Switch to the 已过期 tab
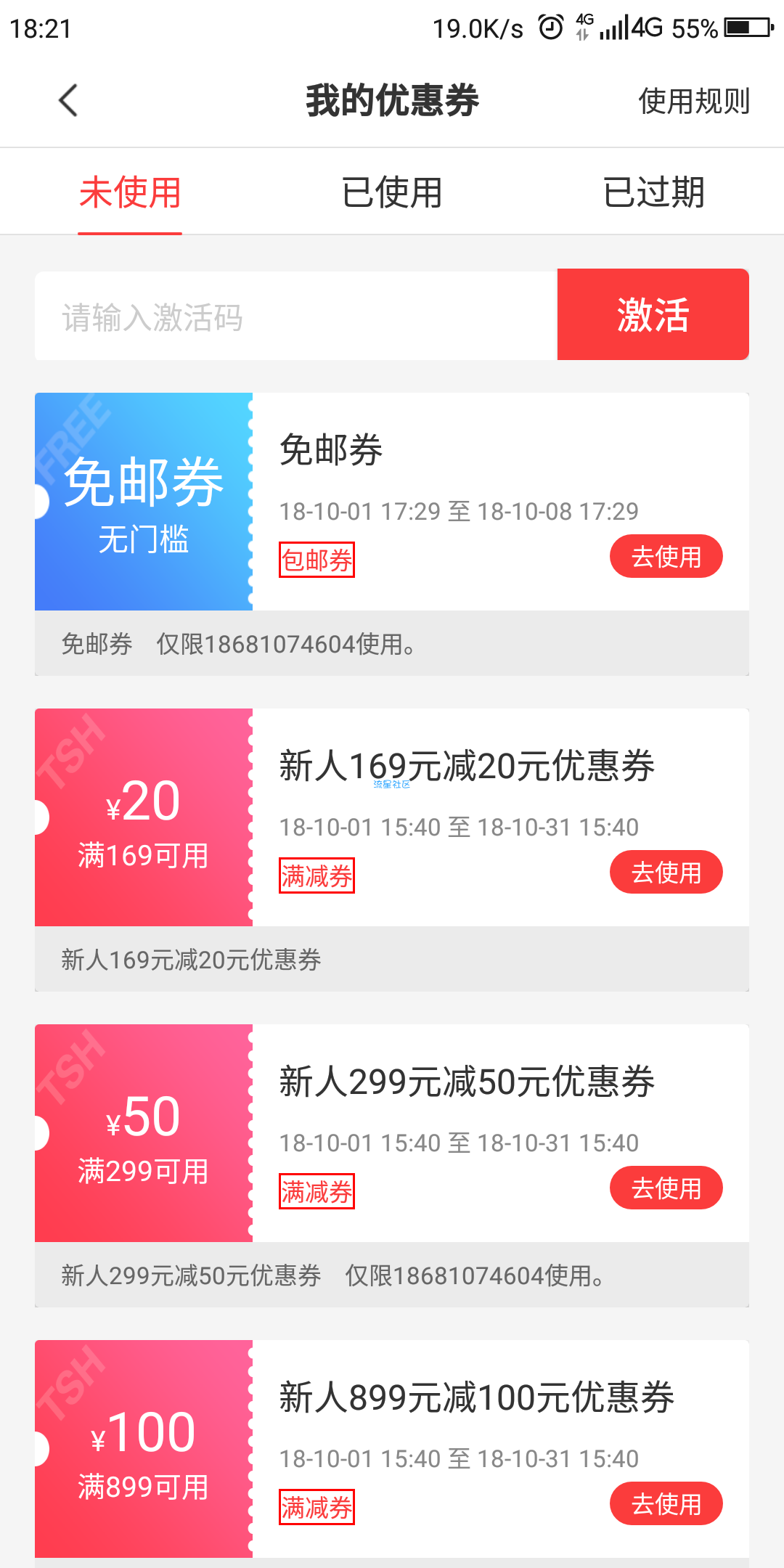The image size is (784, 1568). click(653, 192)
